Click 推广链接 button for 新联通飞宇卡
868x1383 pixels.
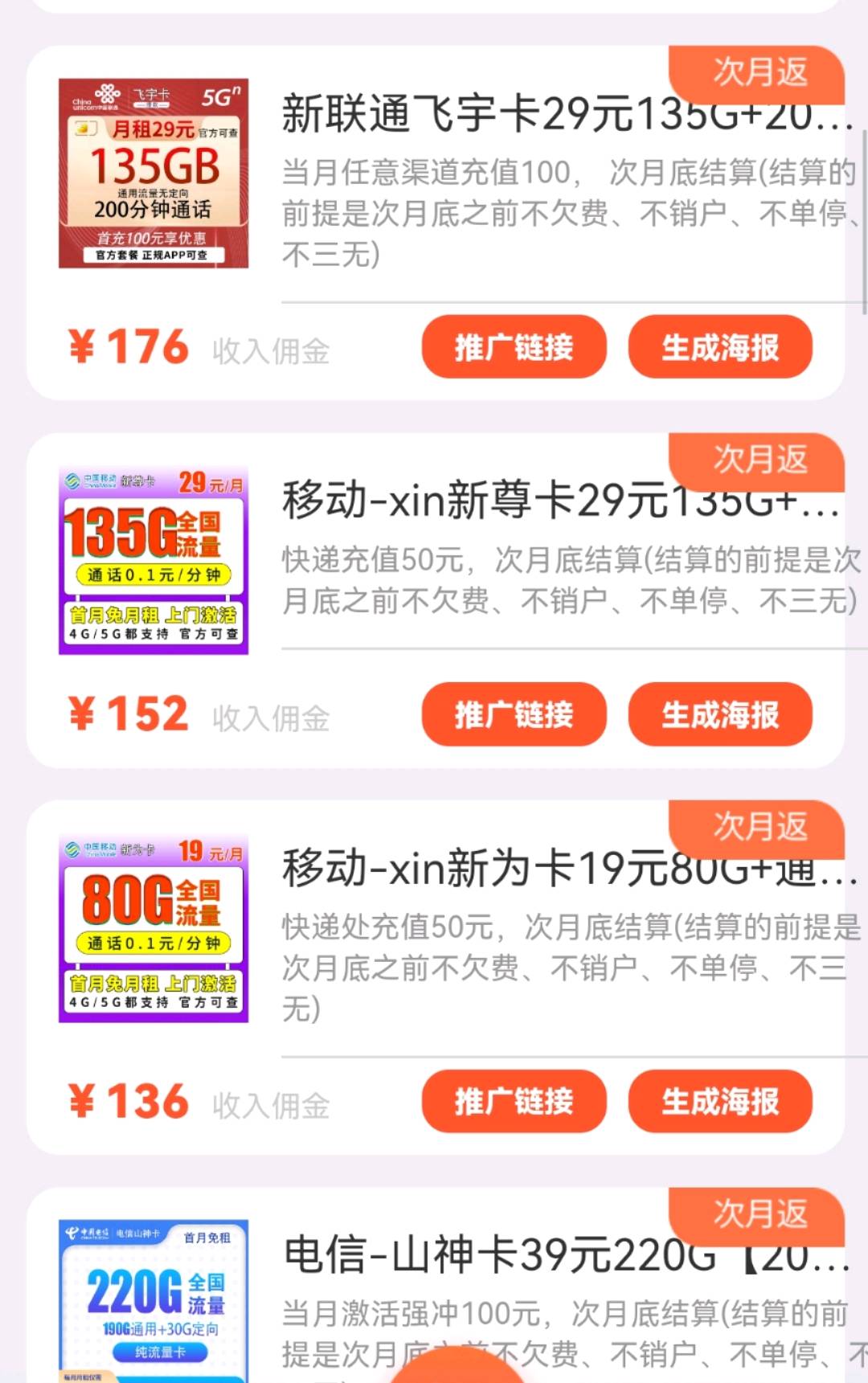(x=514, y=347)
